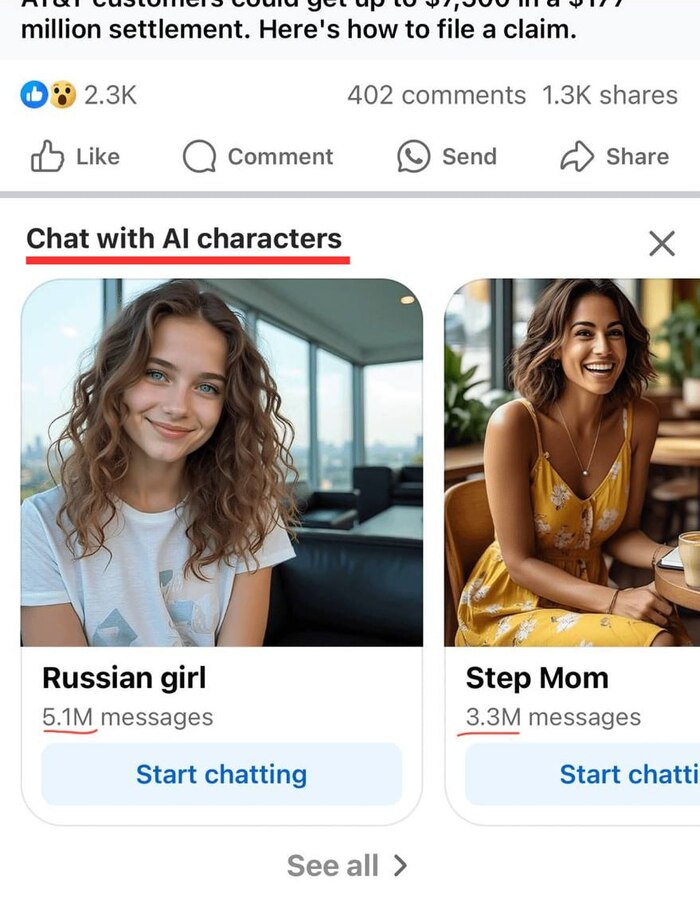Comment on the AT&T settlement post
Viewport: 700px width, 908px height.
point(258,157)
